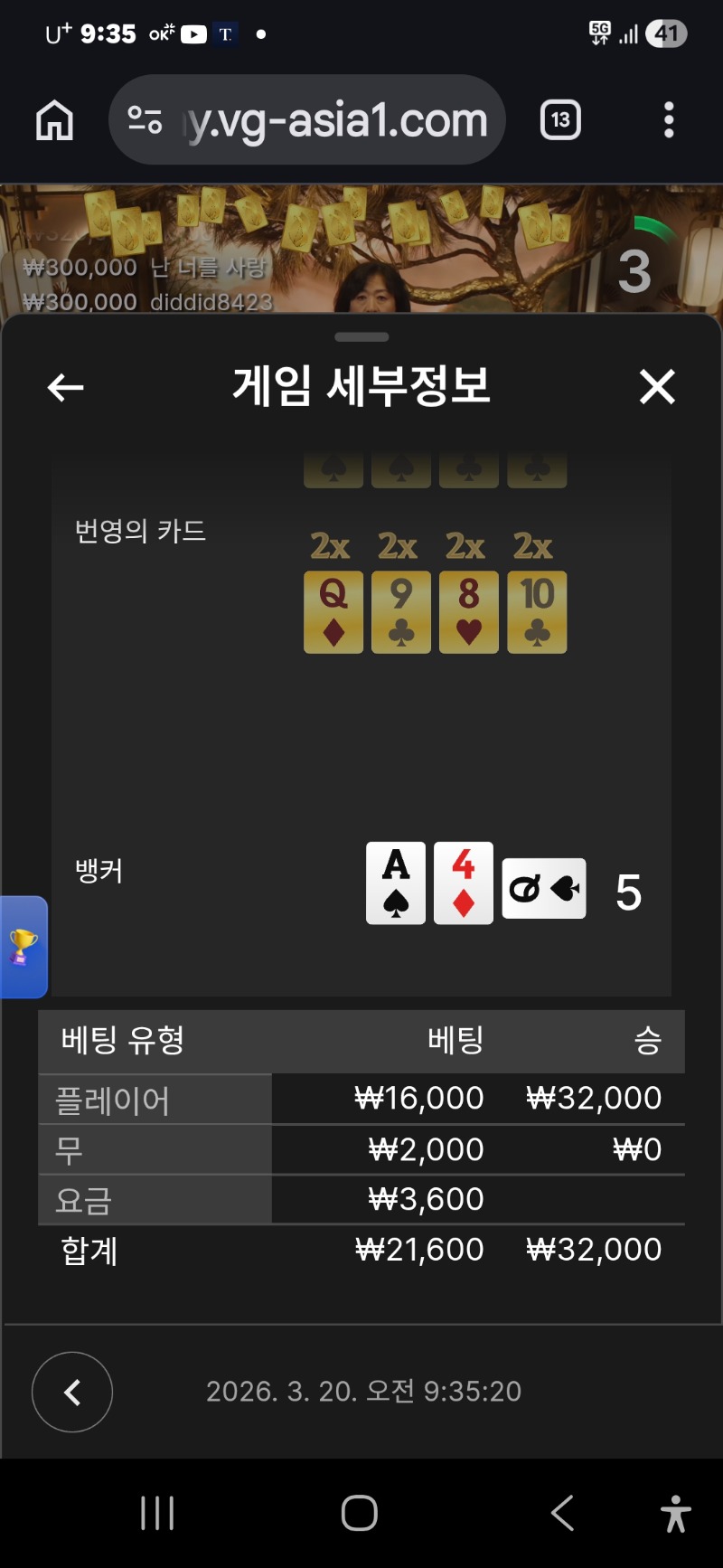The height and width of the screenshot is (1568, 723).
Task: Open the tab switcher showing 13 tabs
Action: coord(560,120)
